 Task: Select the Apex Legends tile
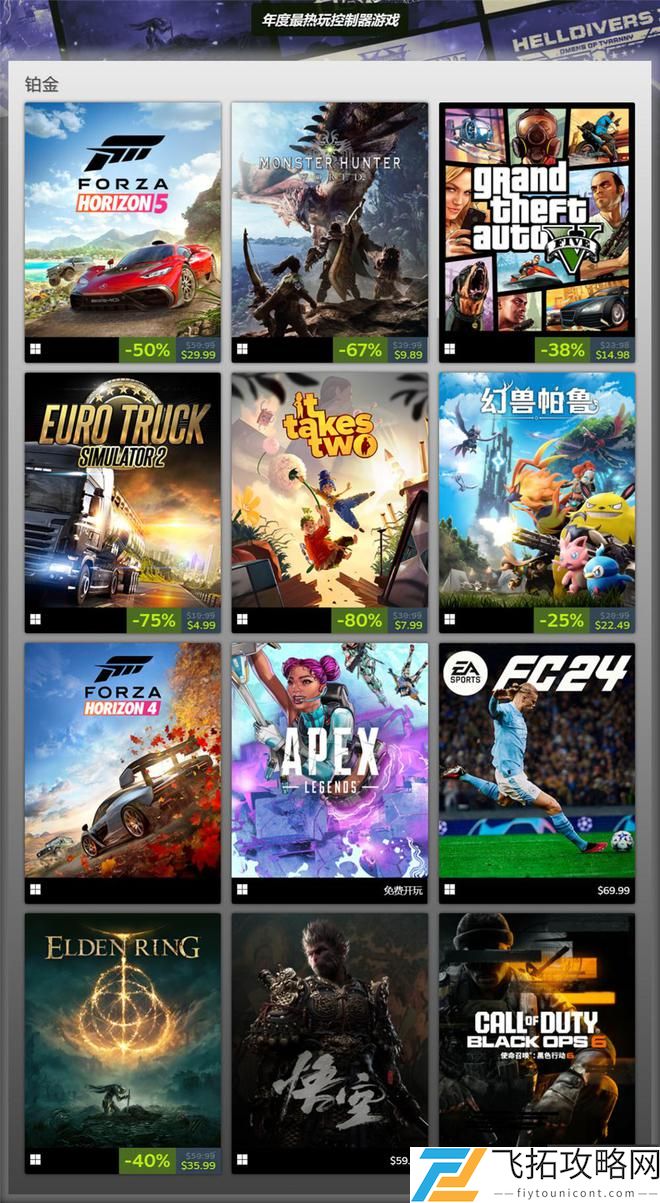(x=329, y=760)
